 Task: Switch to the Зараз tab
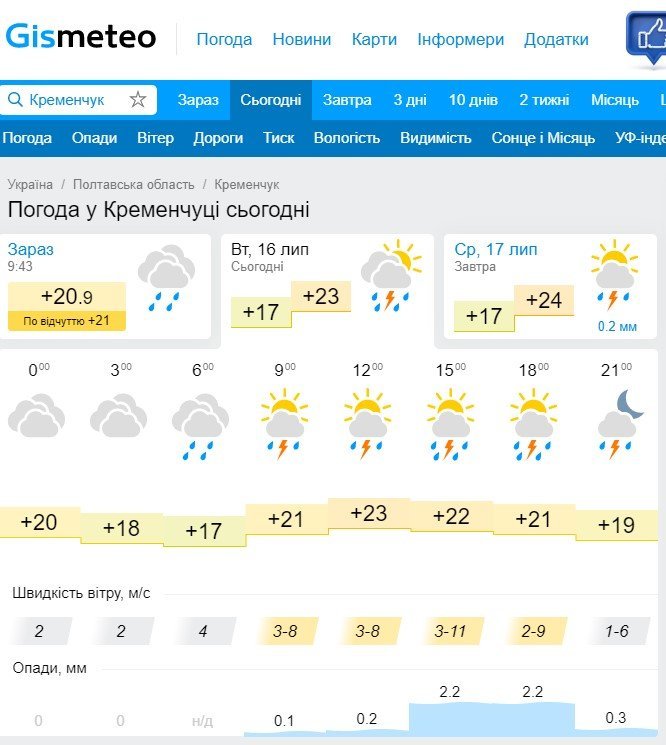pyautogui.click(x=198, y=100)
